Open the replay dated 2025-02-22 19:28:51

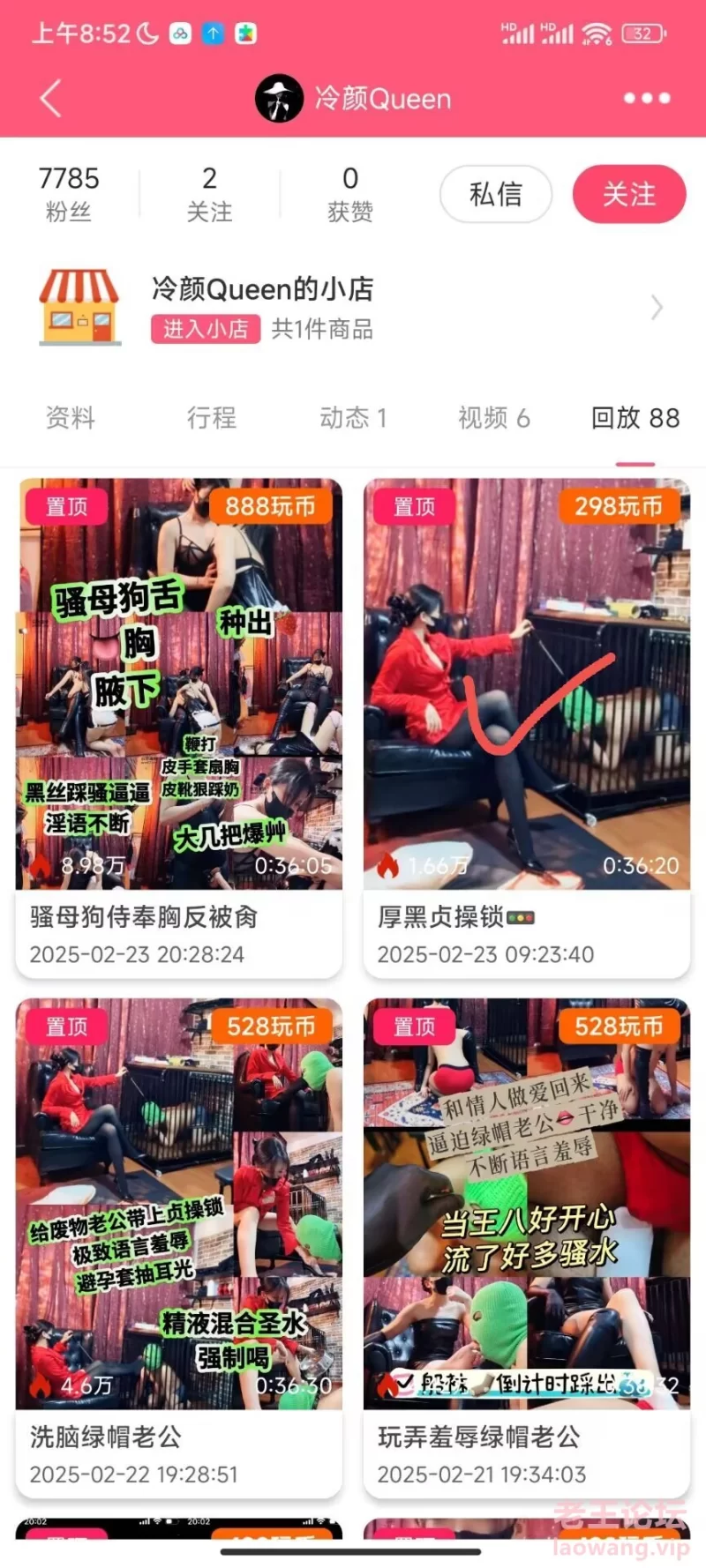(x=179, y=1249)
